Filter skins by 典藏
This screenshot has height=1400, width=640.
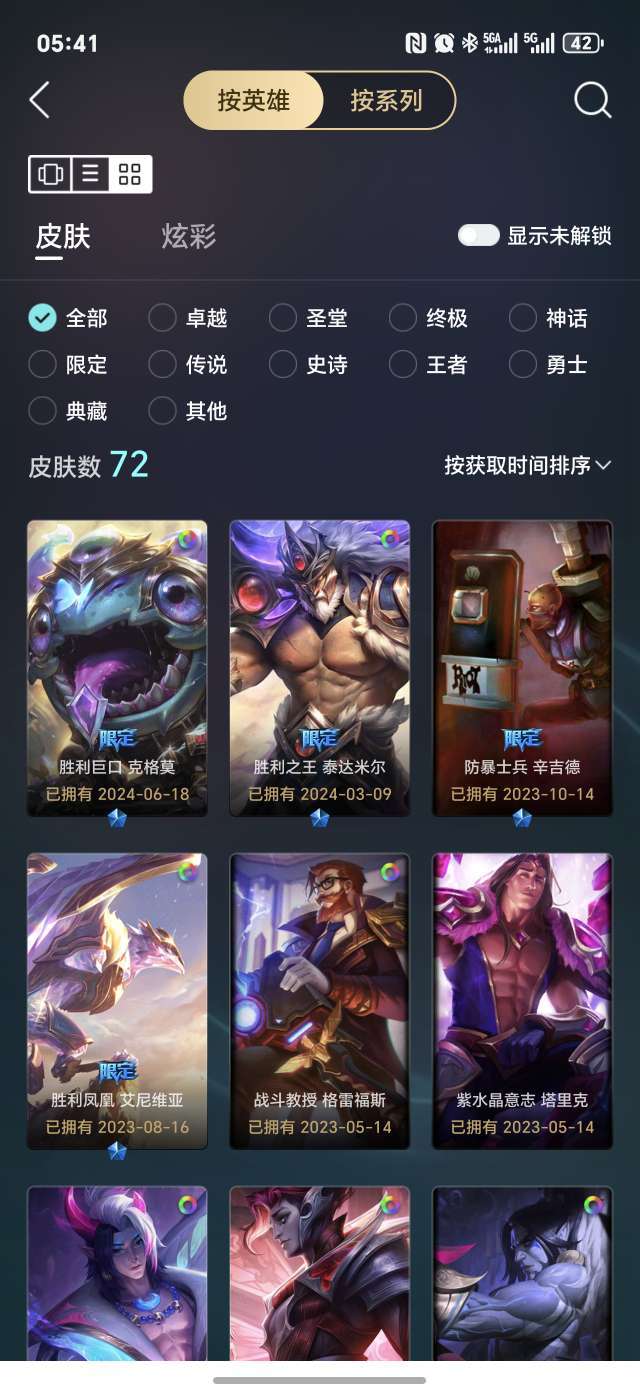[x=68, y=411]
